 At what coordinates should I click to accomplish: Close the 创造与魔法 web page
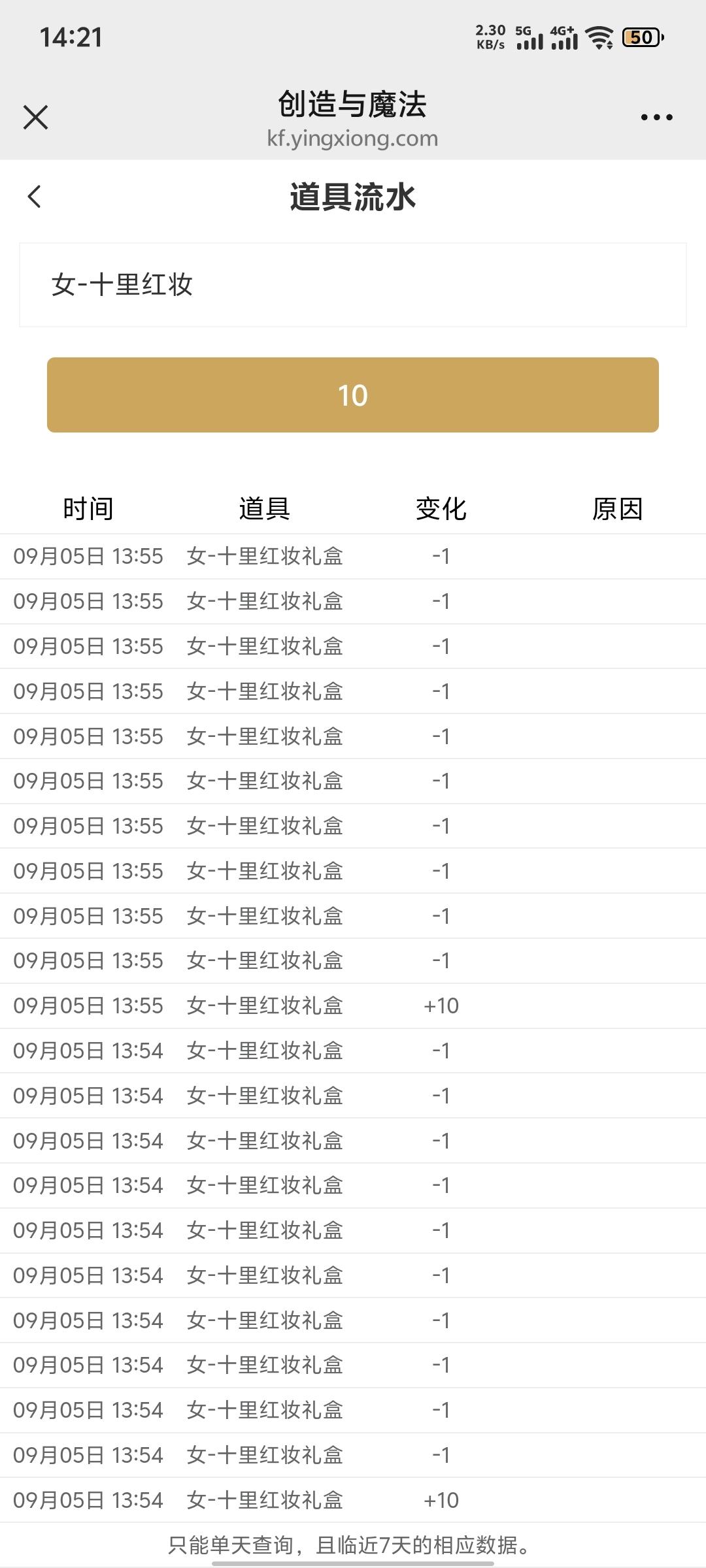35,118
